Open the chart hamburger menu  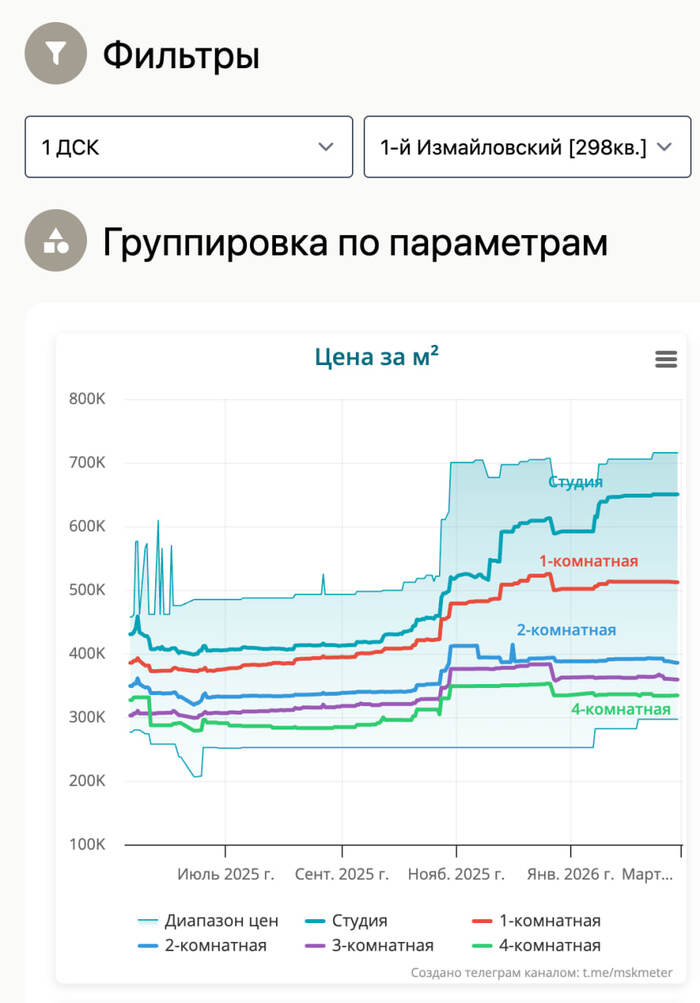(x=666, y=359)
